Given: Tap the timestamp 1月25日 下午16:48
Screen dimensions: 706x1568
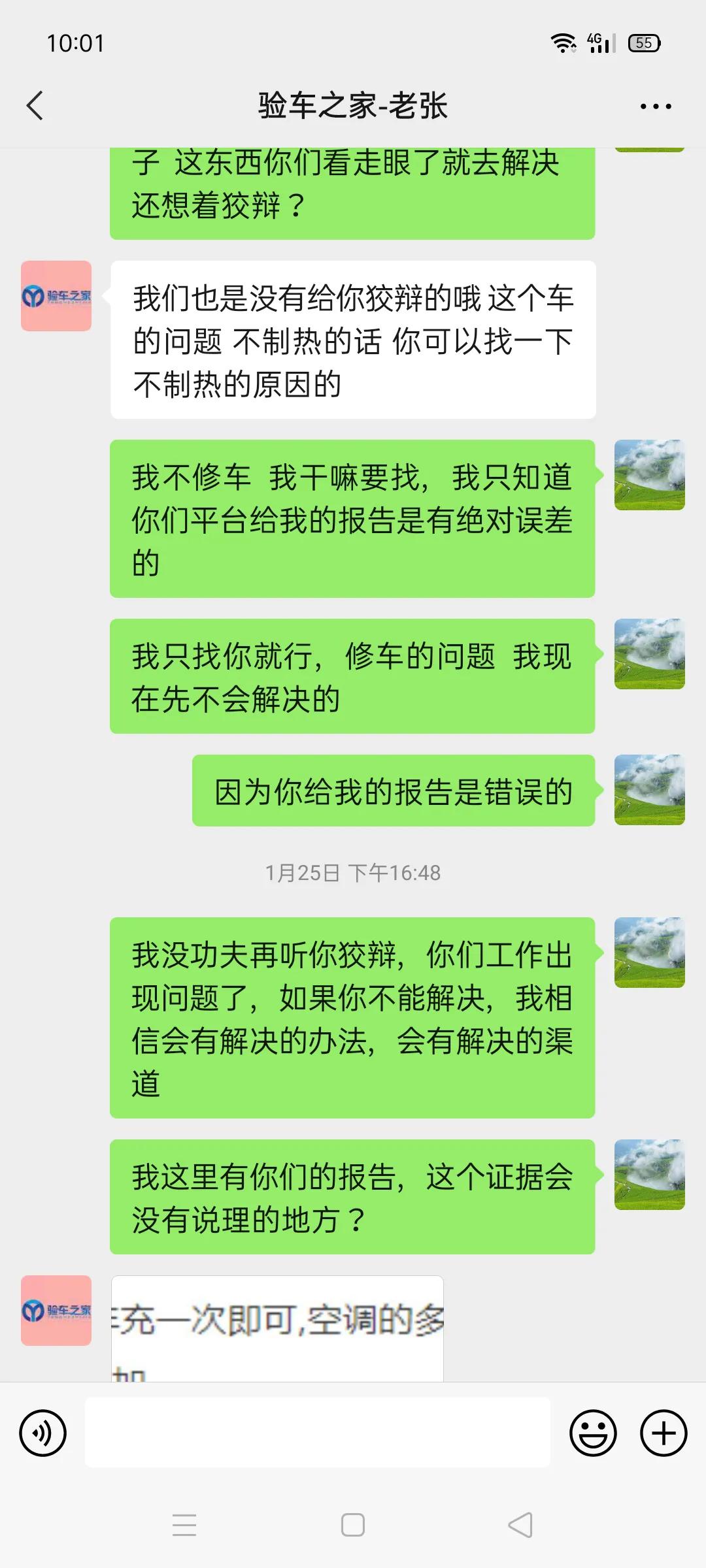Looking at the screenshot, I should (353, 871).
